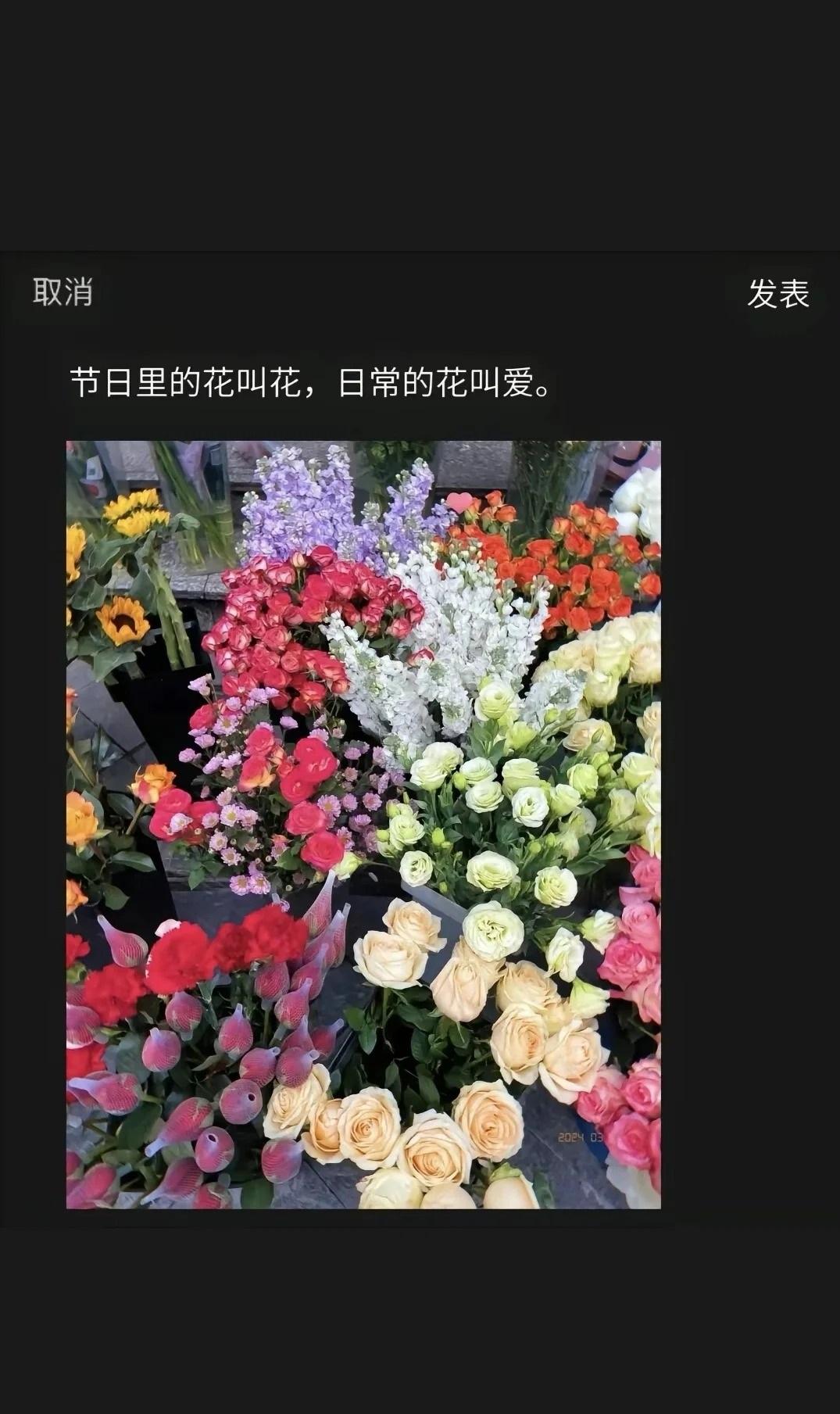Cancel the post with 取消
The height and width of the screenshot is (1414, 840).
point(63,292)
